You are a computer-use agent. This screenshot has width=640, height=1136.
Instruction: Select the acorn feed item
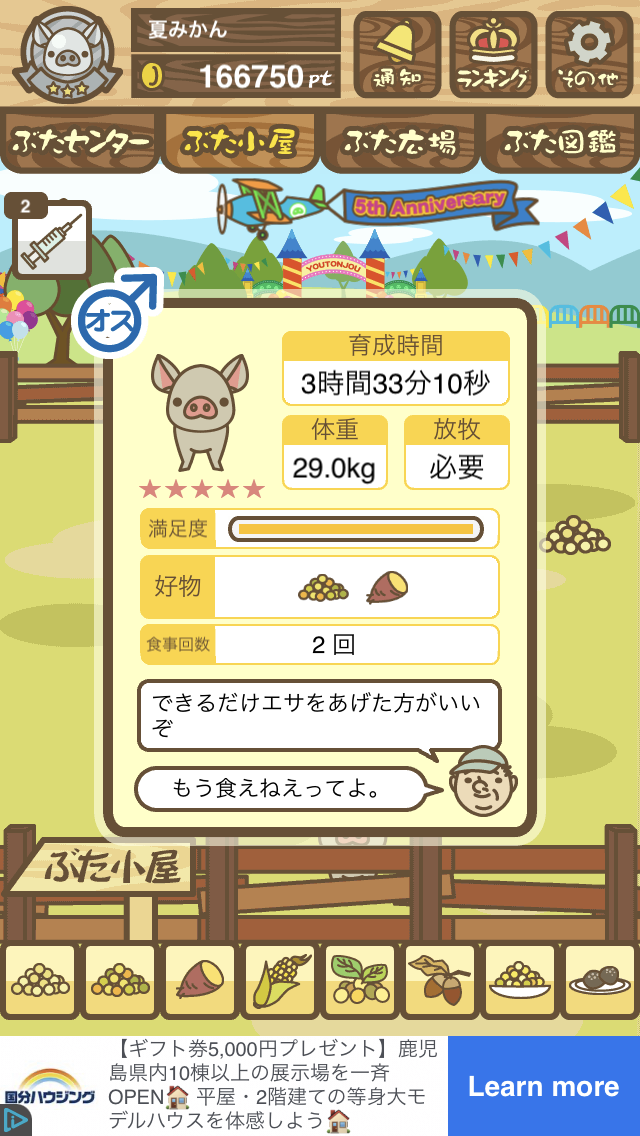point(439,980)
